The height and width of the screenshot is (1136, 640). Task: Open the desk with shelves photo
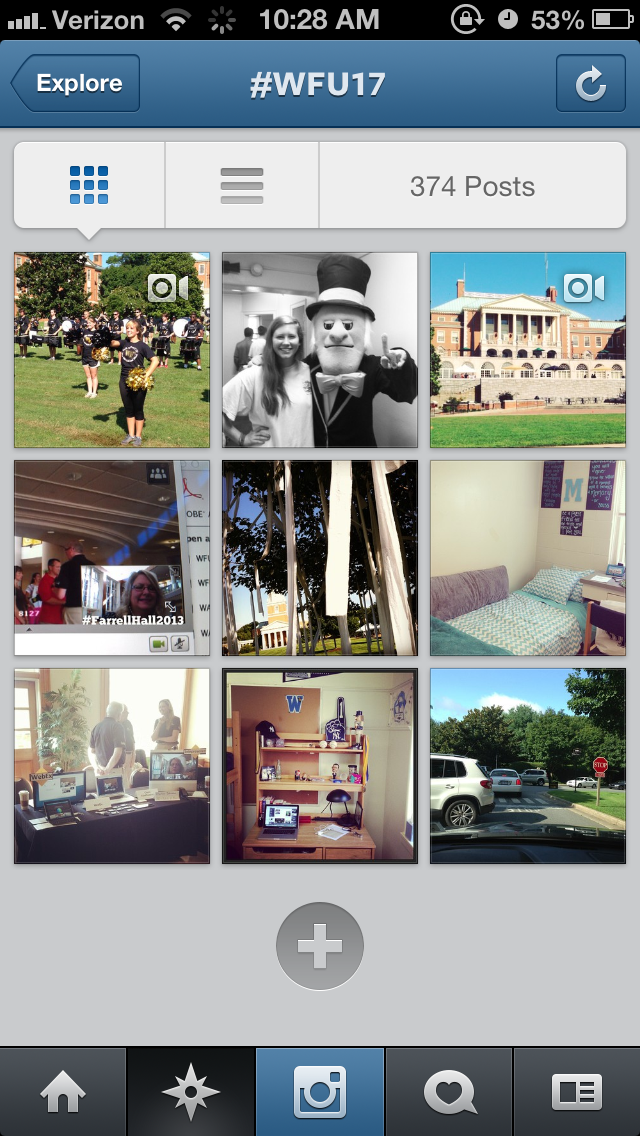tap(320, 766)
